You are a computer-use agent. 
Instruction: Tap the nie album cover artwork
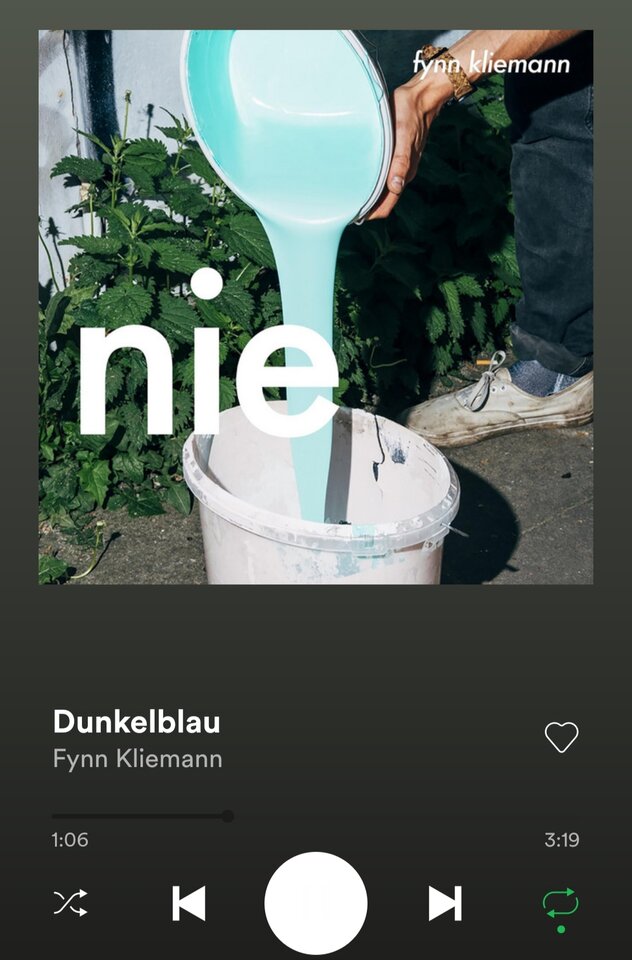(x=316, y=307)
